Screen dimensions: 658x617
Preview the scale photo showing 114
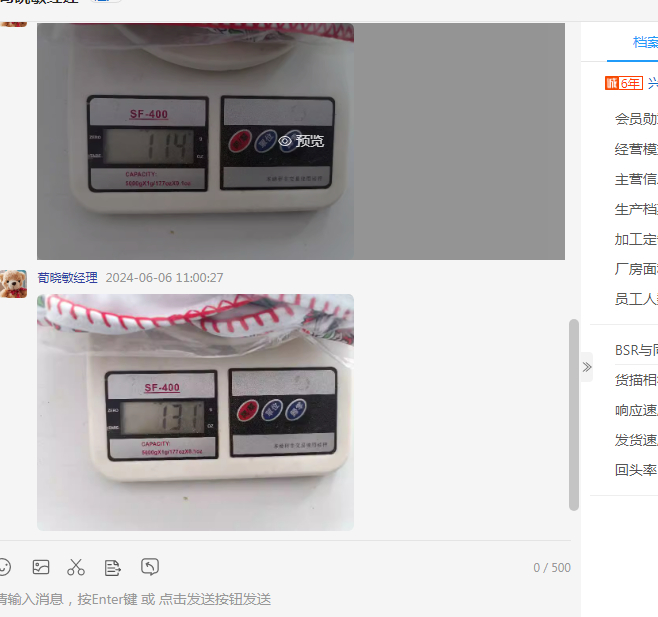pos(301,142)
